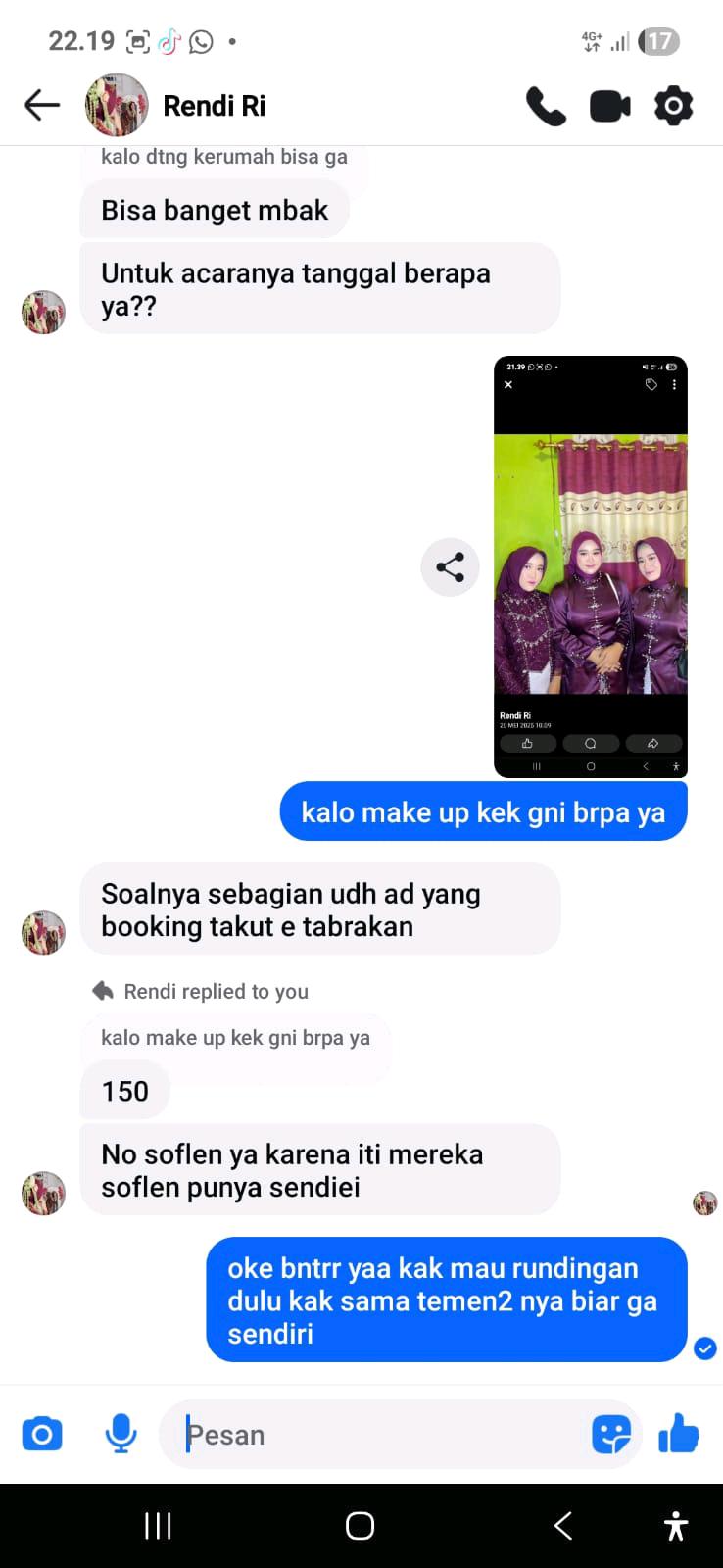Share the sent screenshot image
This screenshot has width=723, height=1568.
pyautogui.click(x=450, y=566)
